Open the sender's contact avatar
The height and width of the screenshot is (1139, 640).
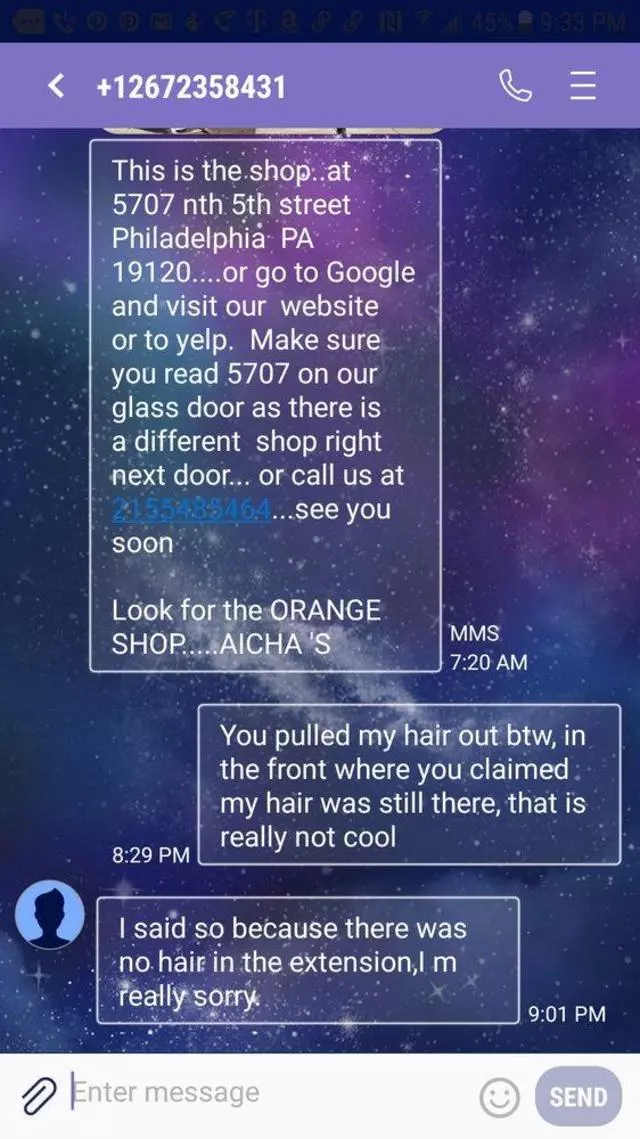coord(50,920)
